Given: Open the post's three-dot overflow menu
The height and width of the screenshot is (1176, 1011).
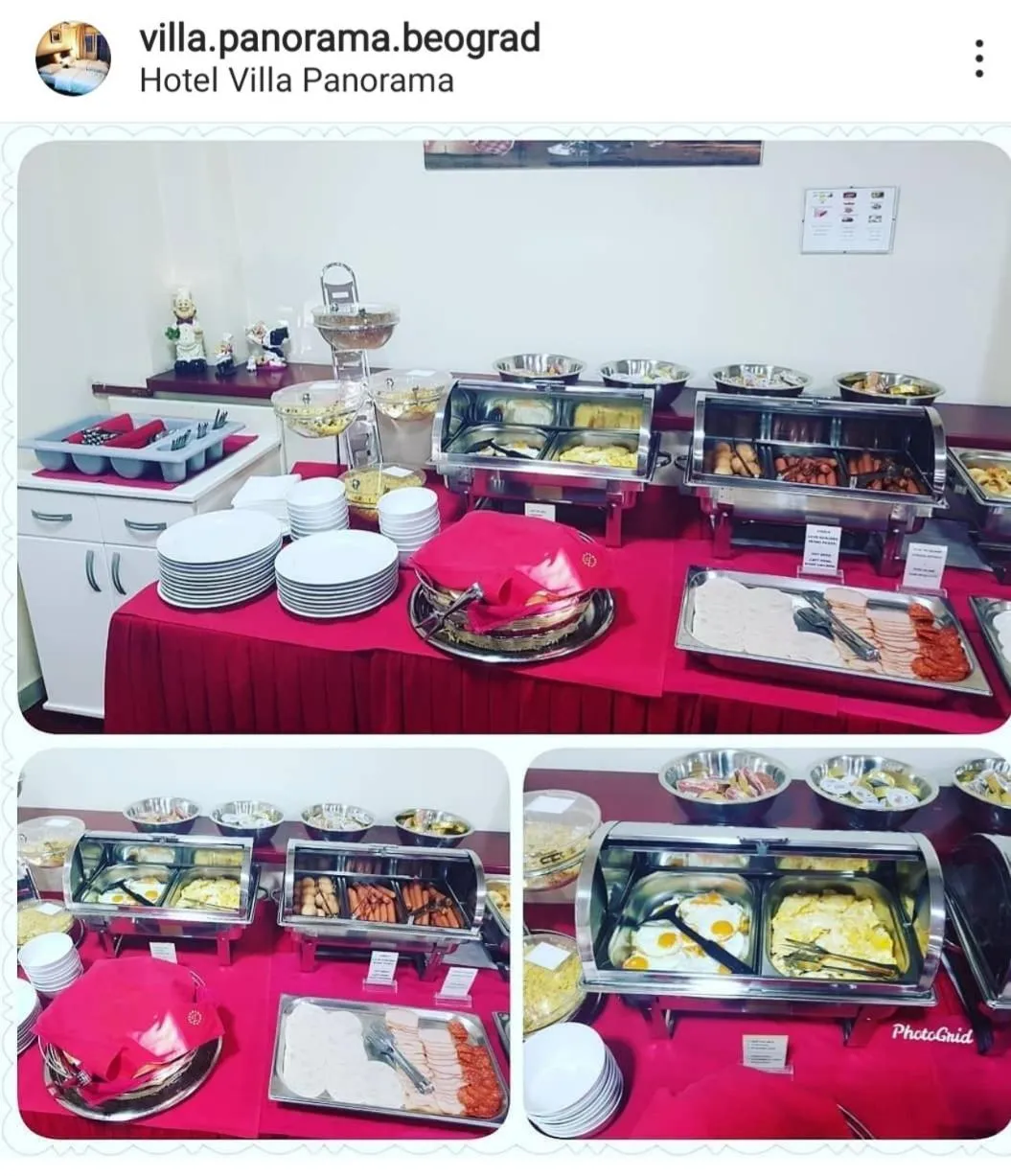Looking at the screenshot, I should (978, 58).
